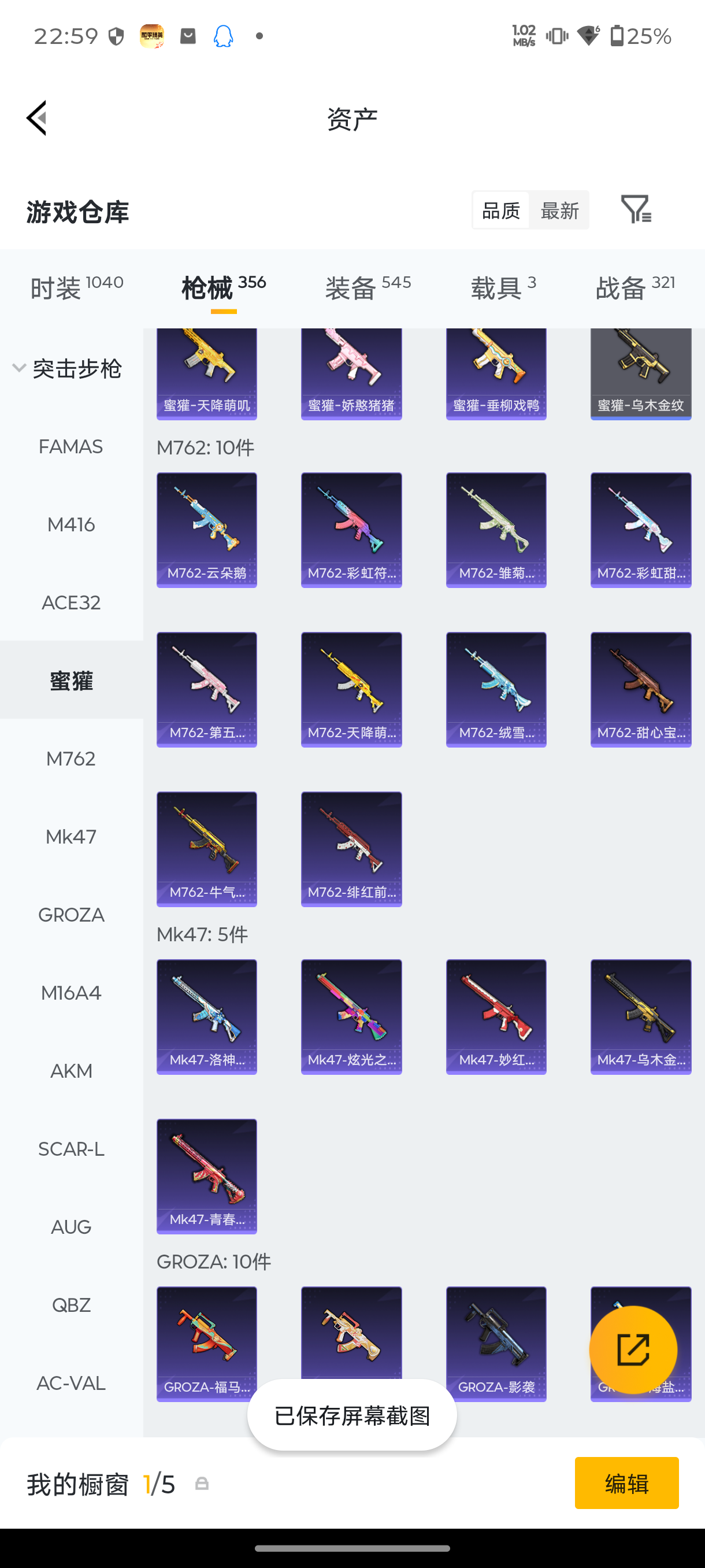Open the M762-云朵鹅 skin
The image size is (705, 1568).
pyautogui.click(x=207, y=530)
